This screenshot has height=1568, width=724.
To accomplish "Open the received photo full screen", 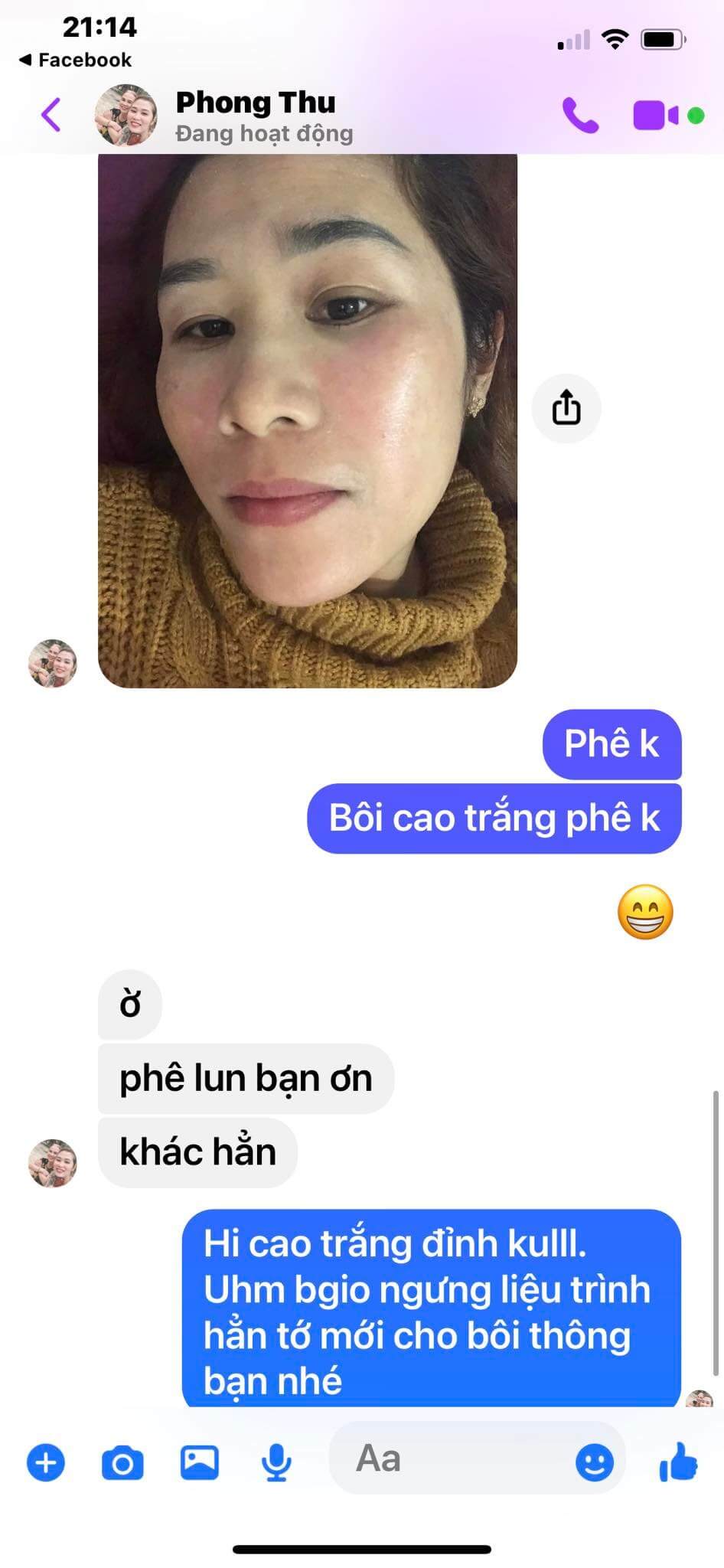I will click(x=308, y=420).
